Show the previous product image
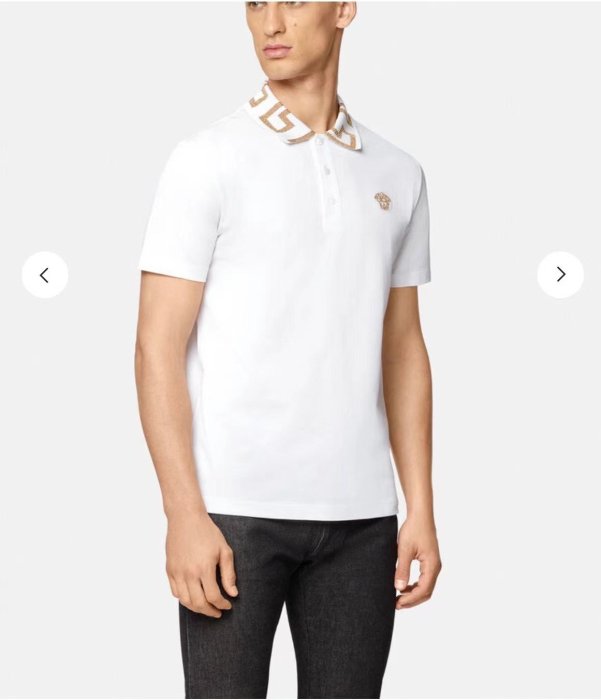The width and height of the screenshot is (601, 700). [x=45, y=275]
